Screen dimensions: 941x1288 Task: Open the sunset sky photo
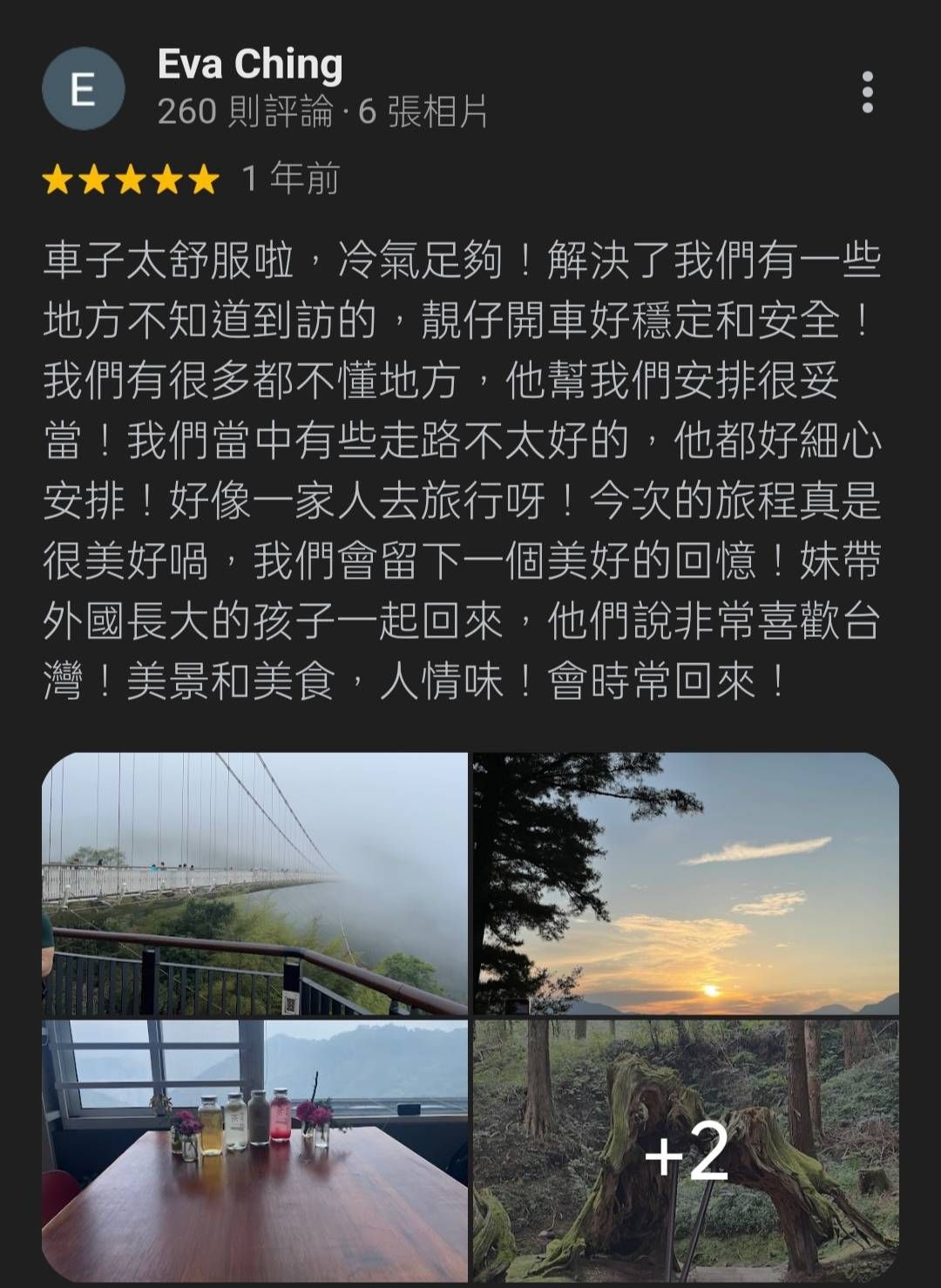(x=686, y=883)
